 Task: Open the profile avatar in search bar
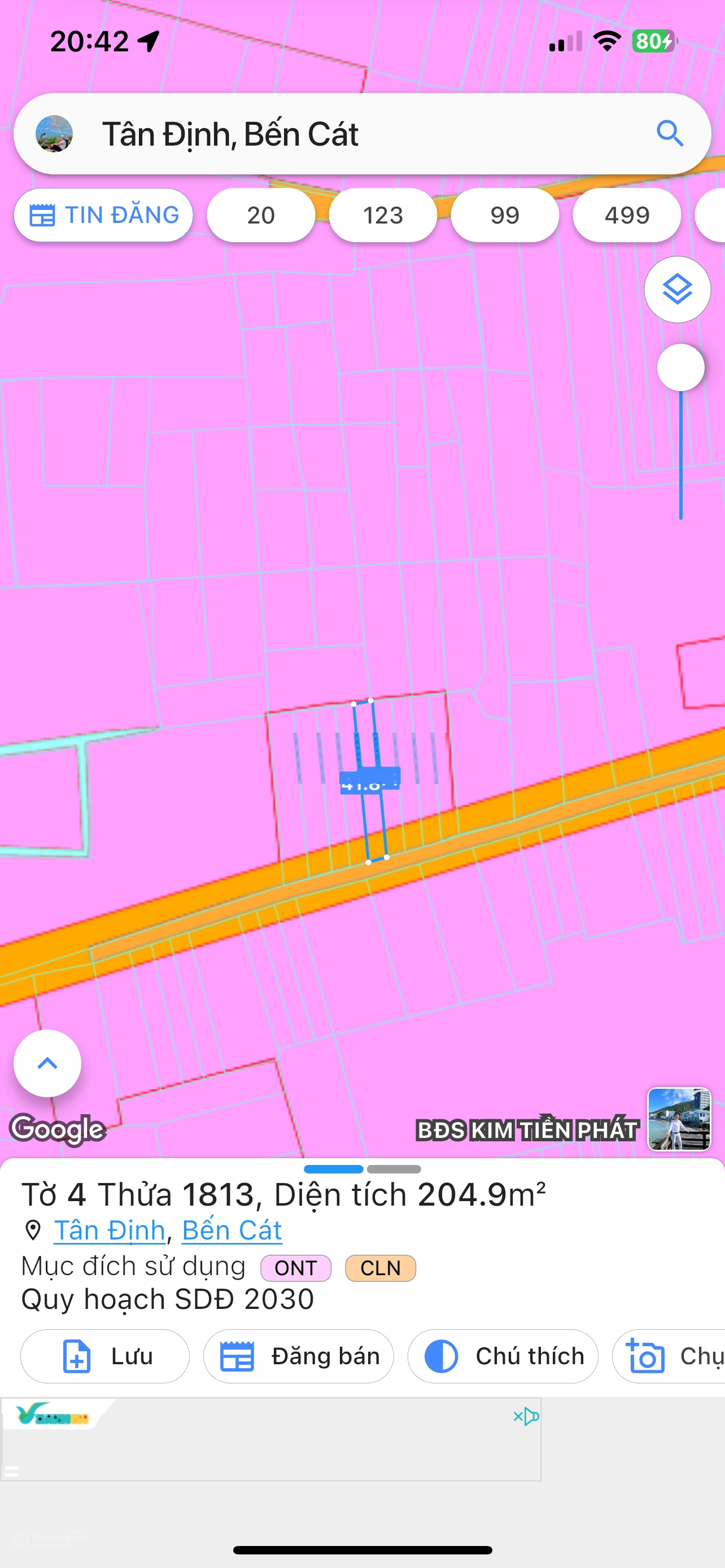[54, 134]
